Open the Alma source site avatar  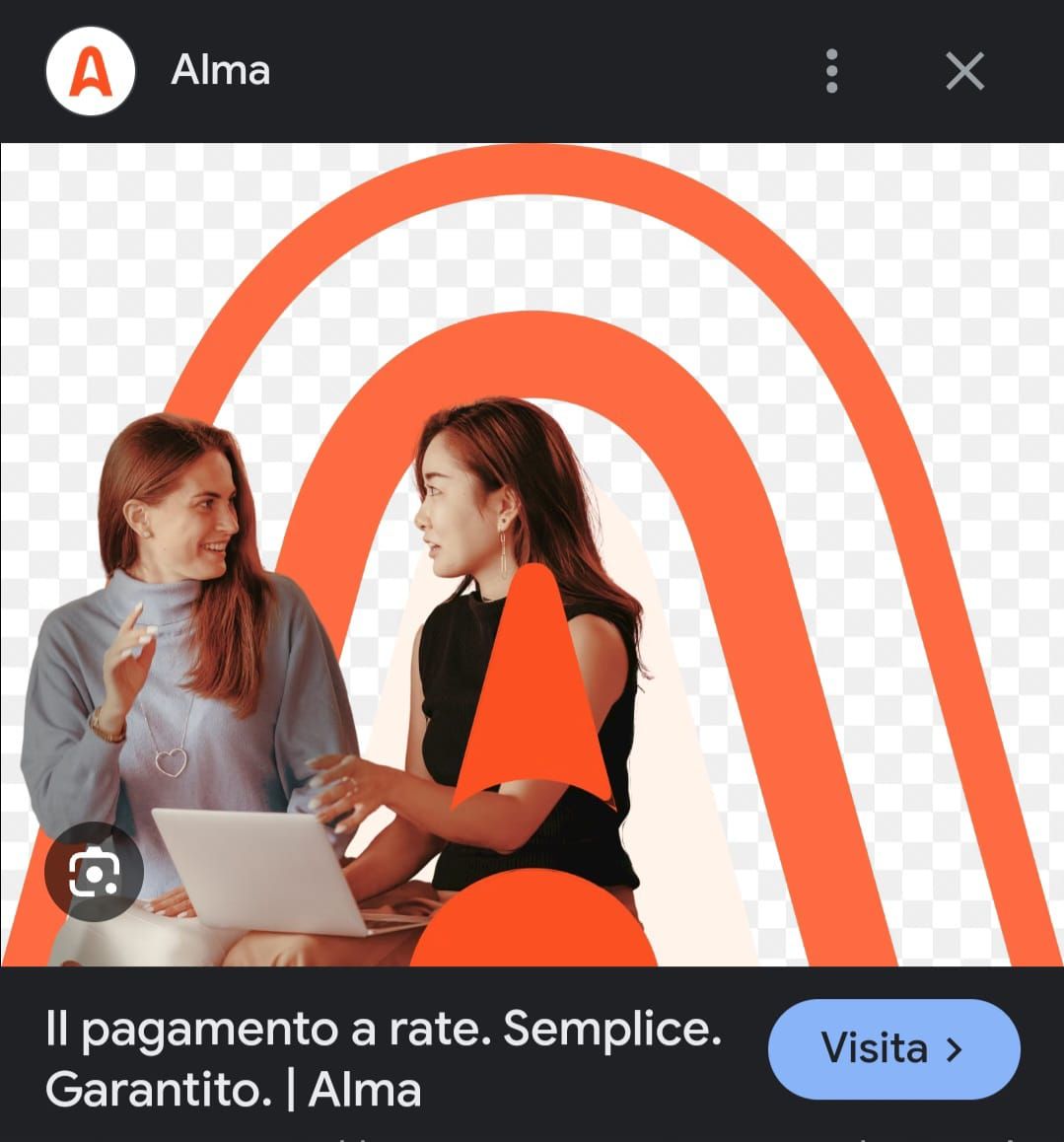91,71
